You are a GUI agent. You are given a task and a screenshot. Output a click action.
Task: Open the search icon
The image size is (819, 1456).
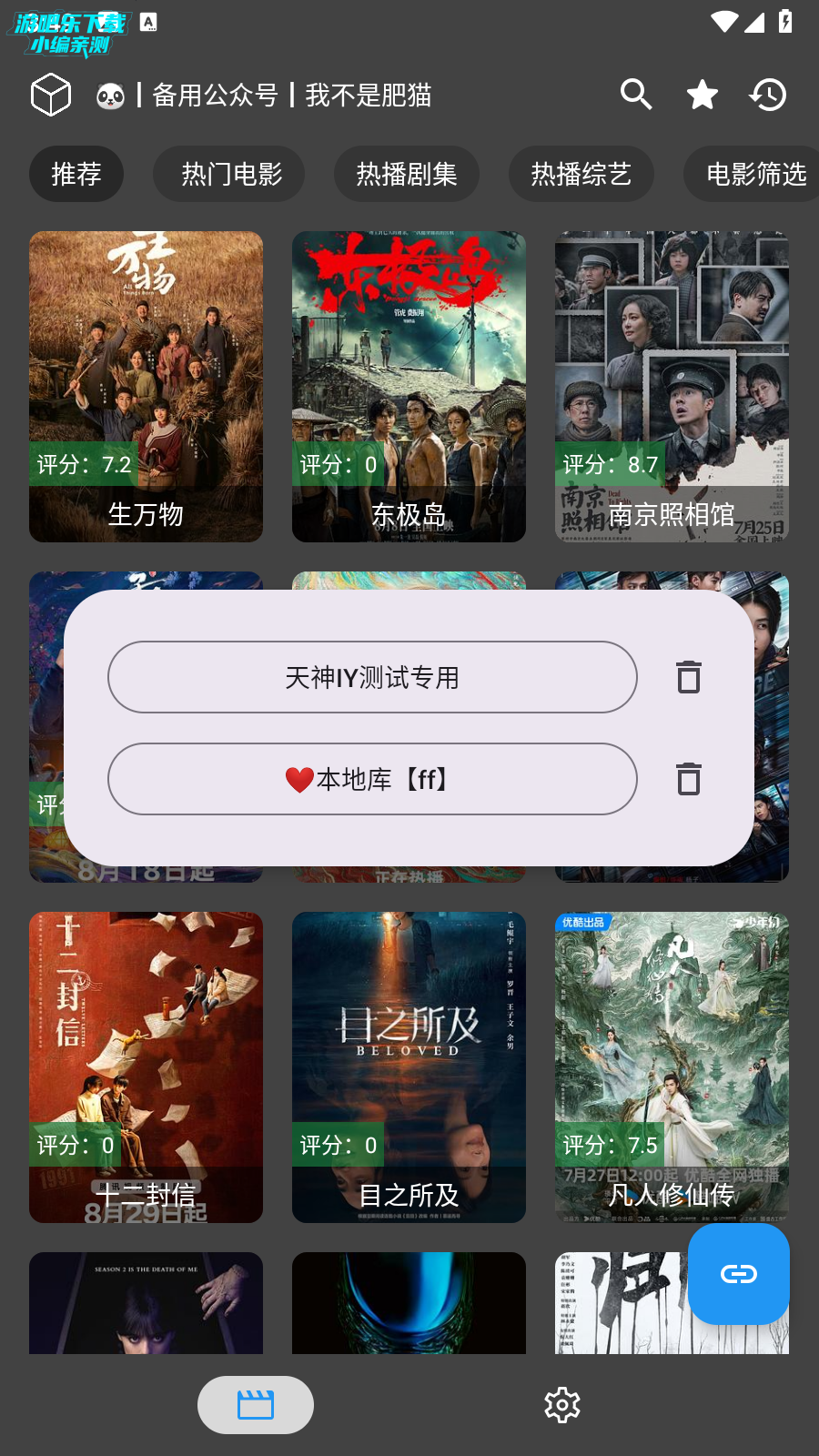pos(636,95)
